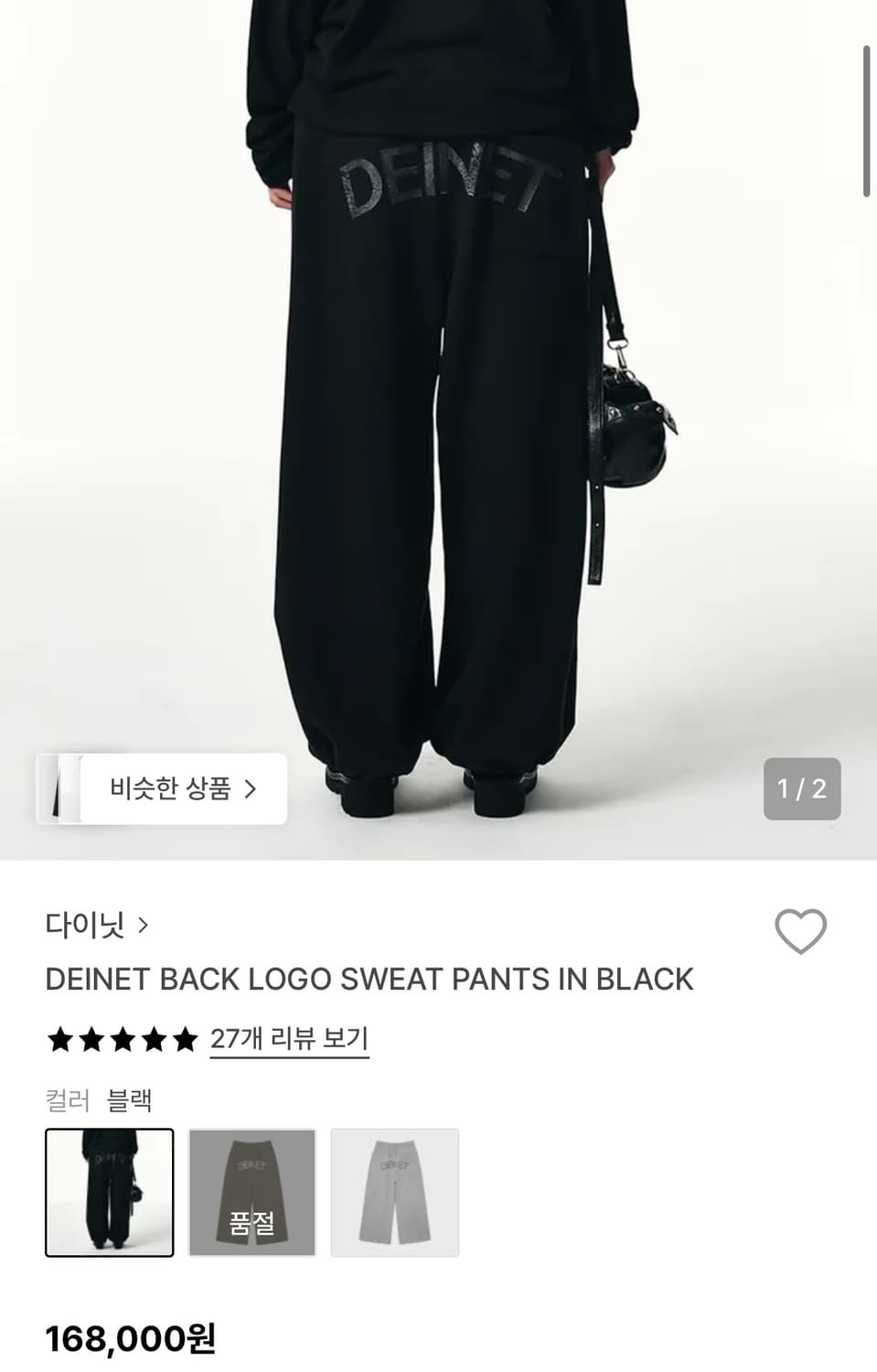Select the chevron next to brand name 다이닛
Viewport: 877px width, 1372px height.
tap(143, 926)
